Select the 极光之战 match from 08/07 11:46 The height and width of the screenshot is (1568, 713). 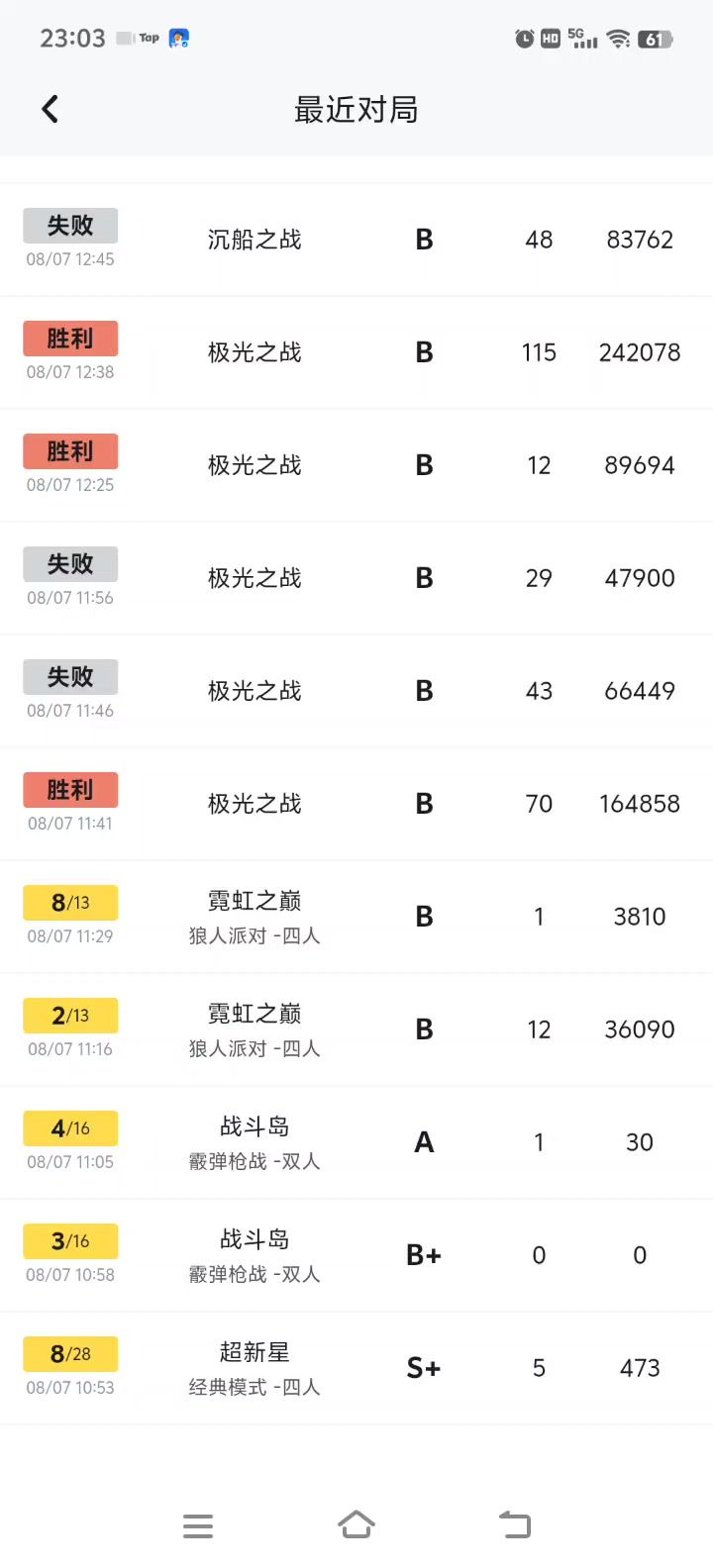click(x=356, y=691)
